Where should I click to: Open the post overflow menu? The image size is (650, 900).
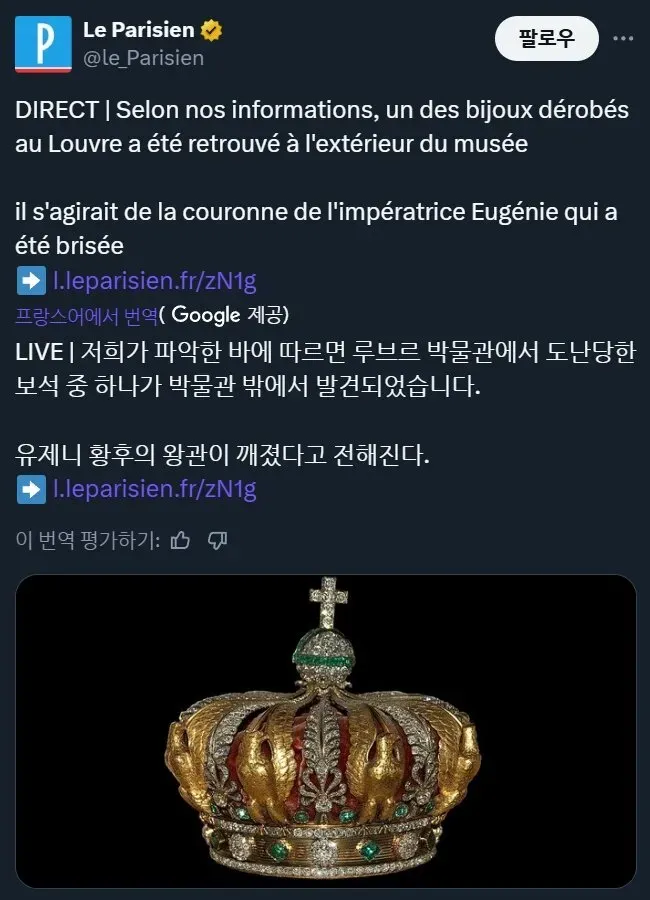click(622, 39)
